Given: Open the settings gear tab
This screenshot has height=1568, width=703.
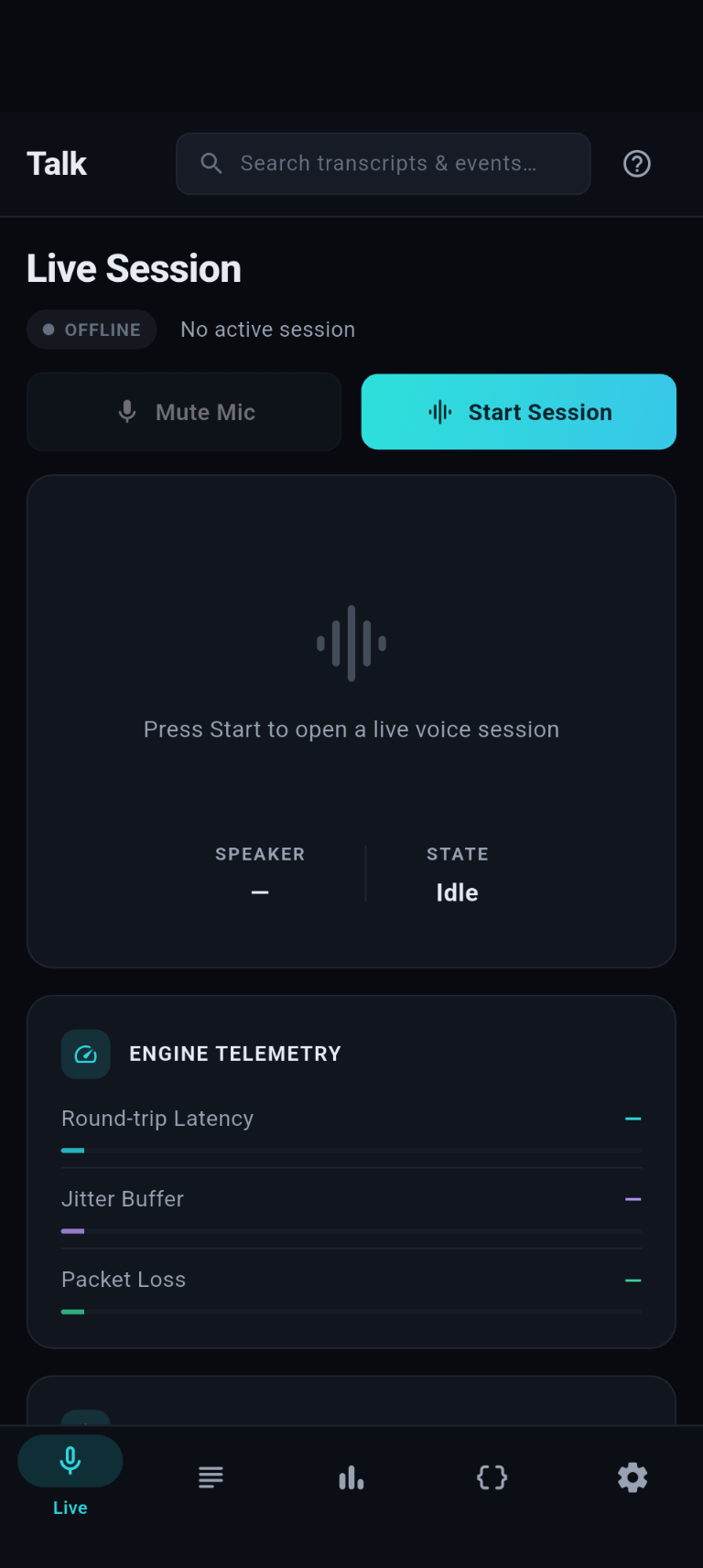Looking at the screenshot, I should 633,1477.
